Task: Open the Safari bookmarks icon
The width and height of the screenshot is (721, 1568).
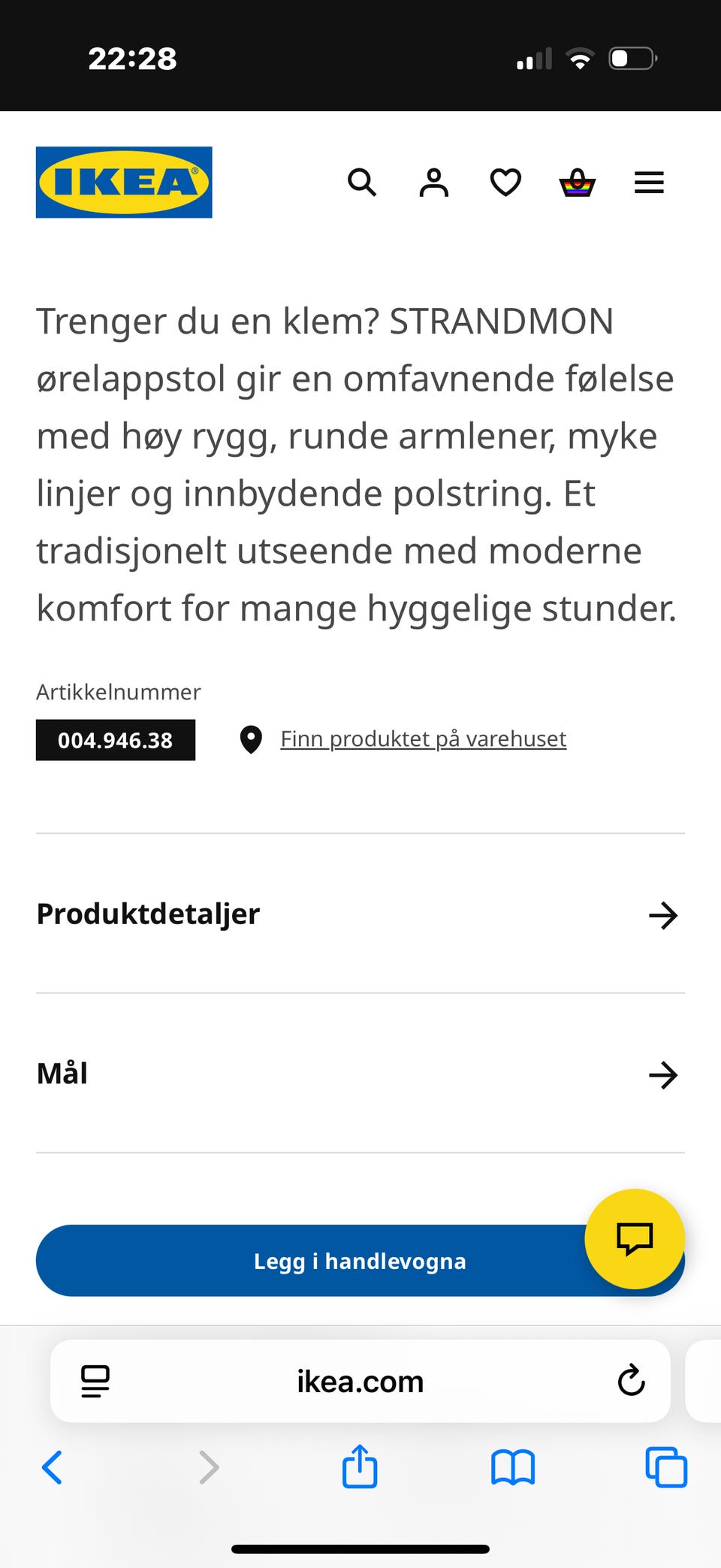Action: [x=511, y=1467]
